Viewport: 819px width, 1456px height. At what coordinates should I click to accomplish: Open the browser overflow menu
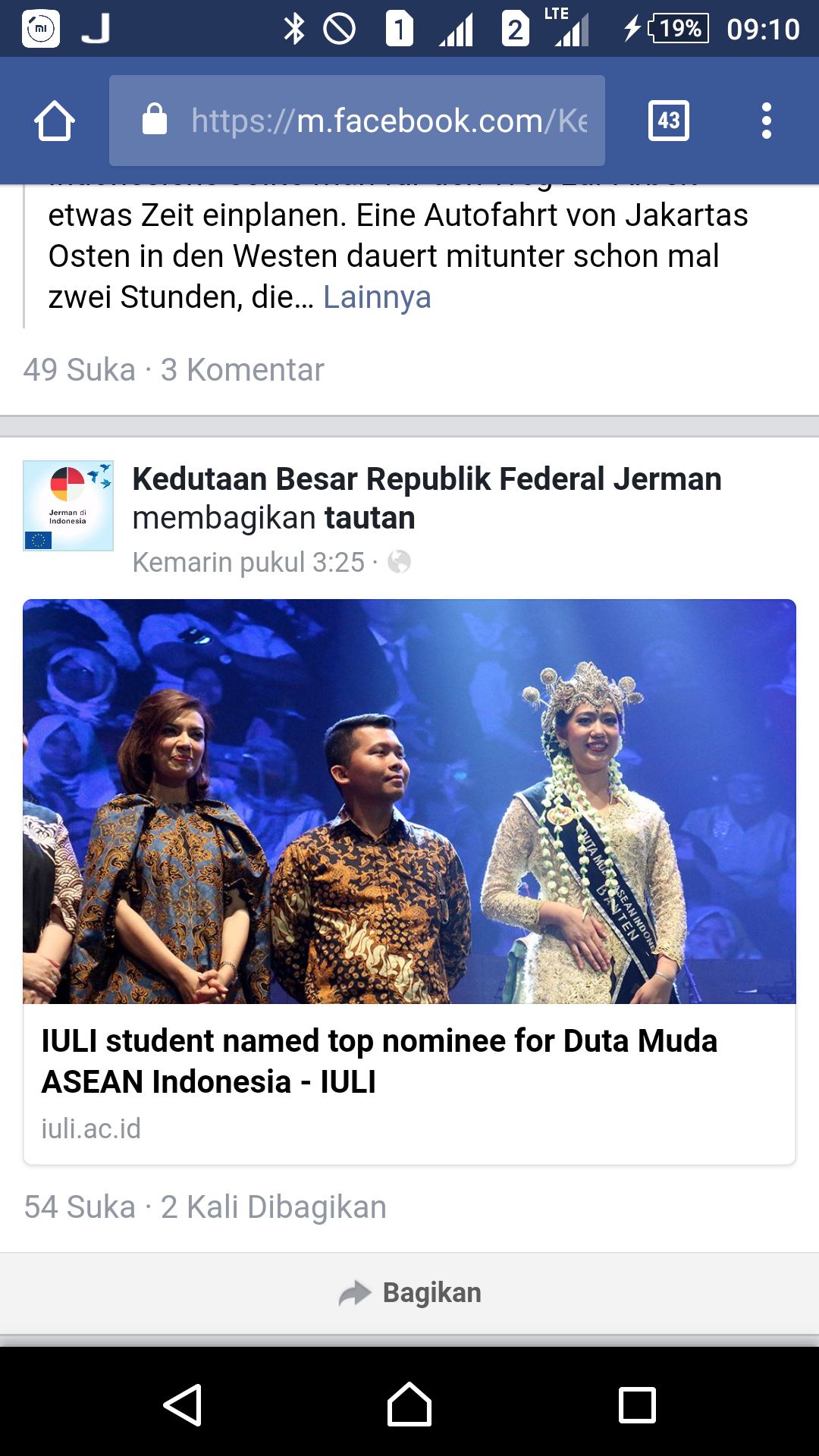(767, 121)
